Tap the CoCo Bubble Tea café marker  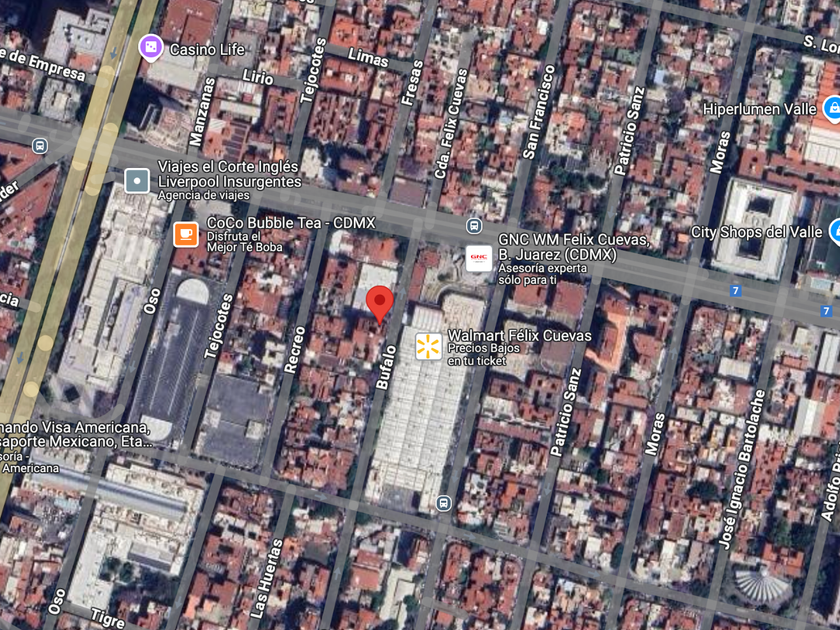click(186, 234)
